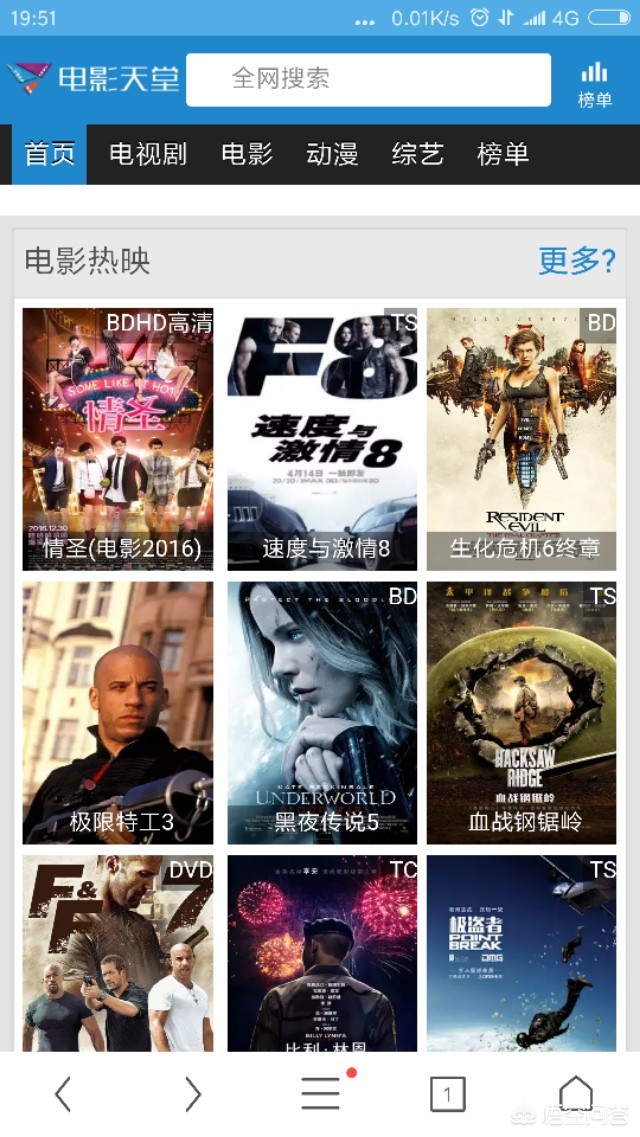640x1137 pixels.
Task: Open the movie 生化危机6终章
Action: click(521, 439)
